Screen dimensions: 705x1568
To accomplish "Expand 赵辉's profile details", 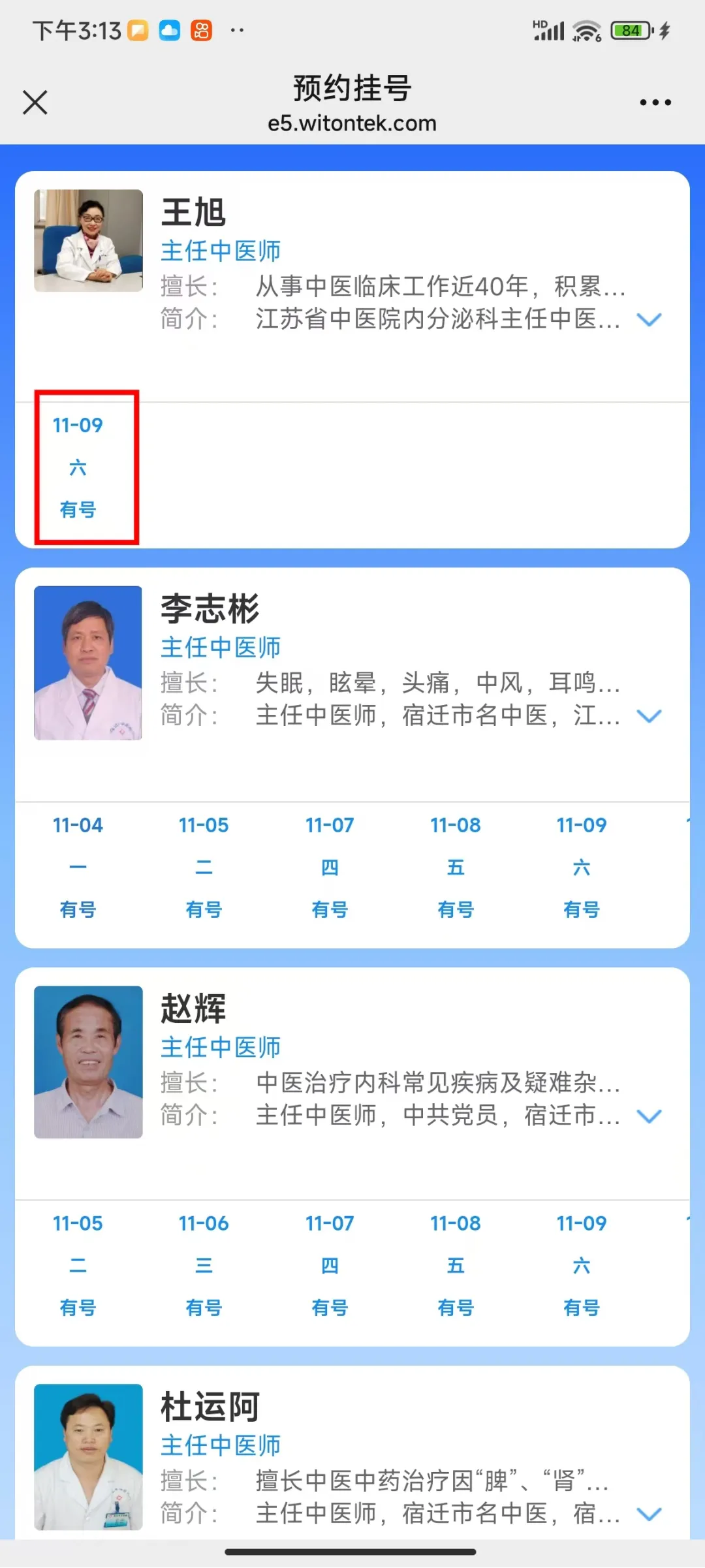I will [x=649, y=1116].
